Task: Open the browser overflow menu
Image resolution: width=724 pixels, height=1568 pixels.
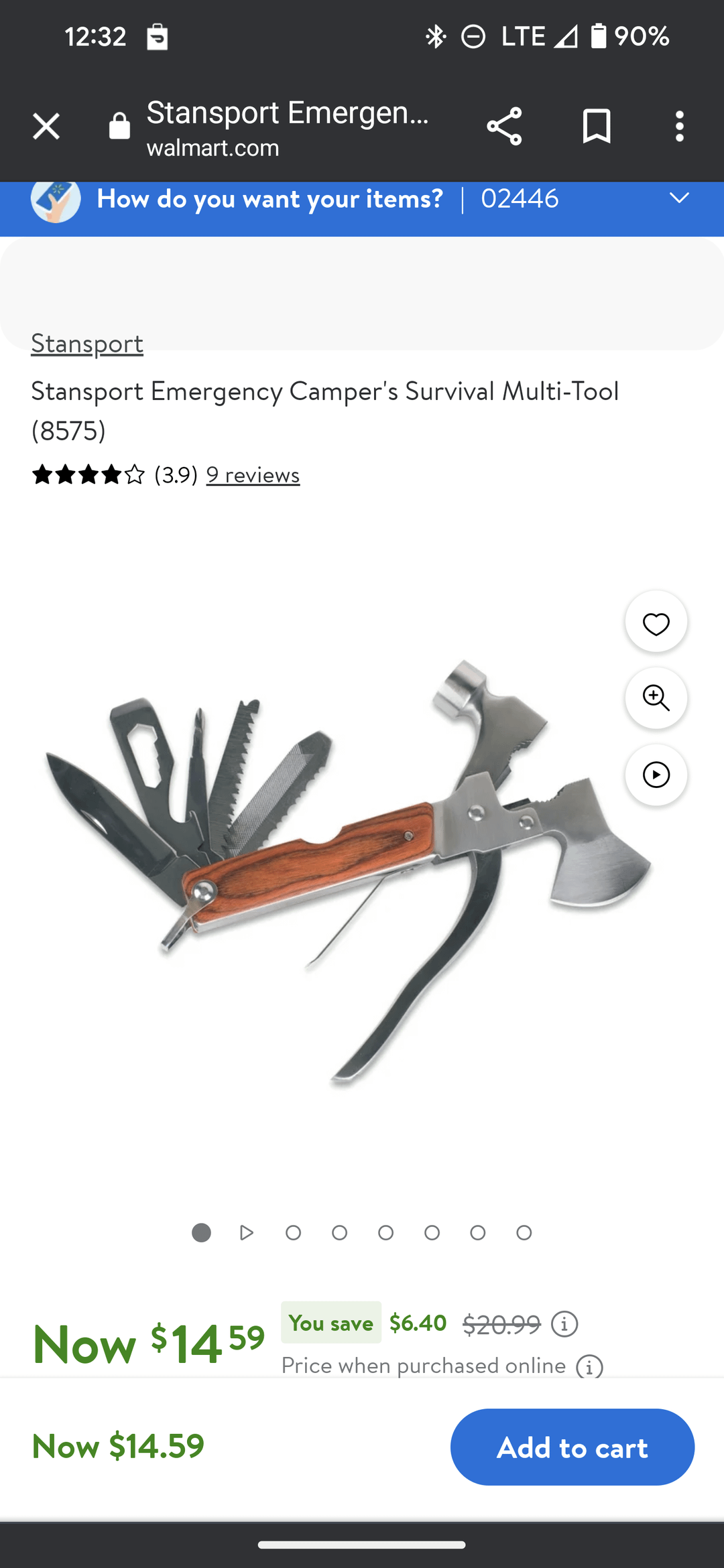Action: 679,126
